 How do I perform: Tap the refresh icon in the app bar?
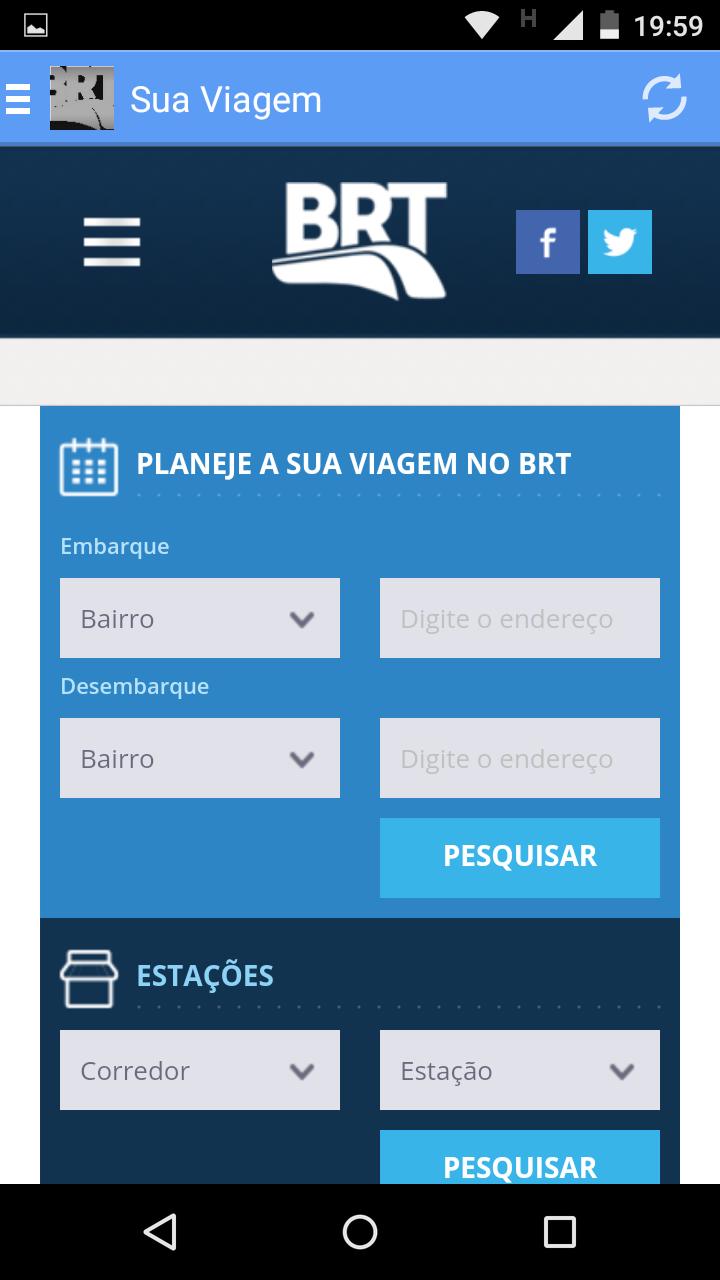(x=663, y=98)
